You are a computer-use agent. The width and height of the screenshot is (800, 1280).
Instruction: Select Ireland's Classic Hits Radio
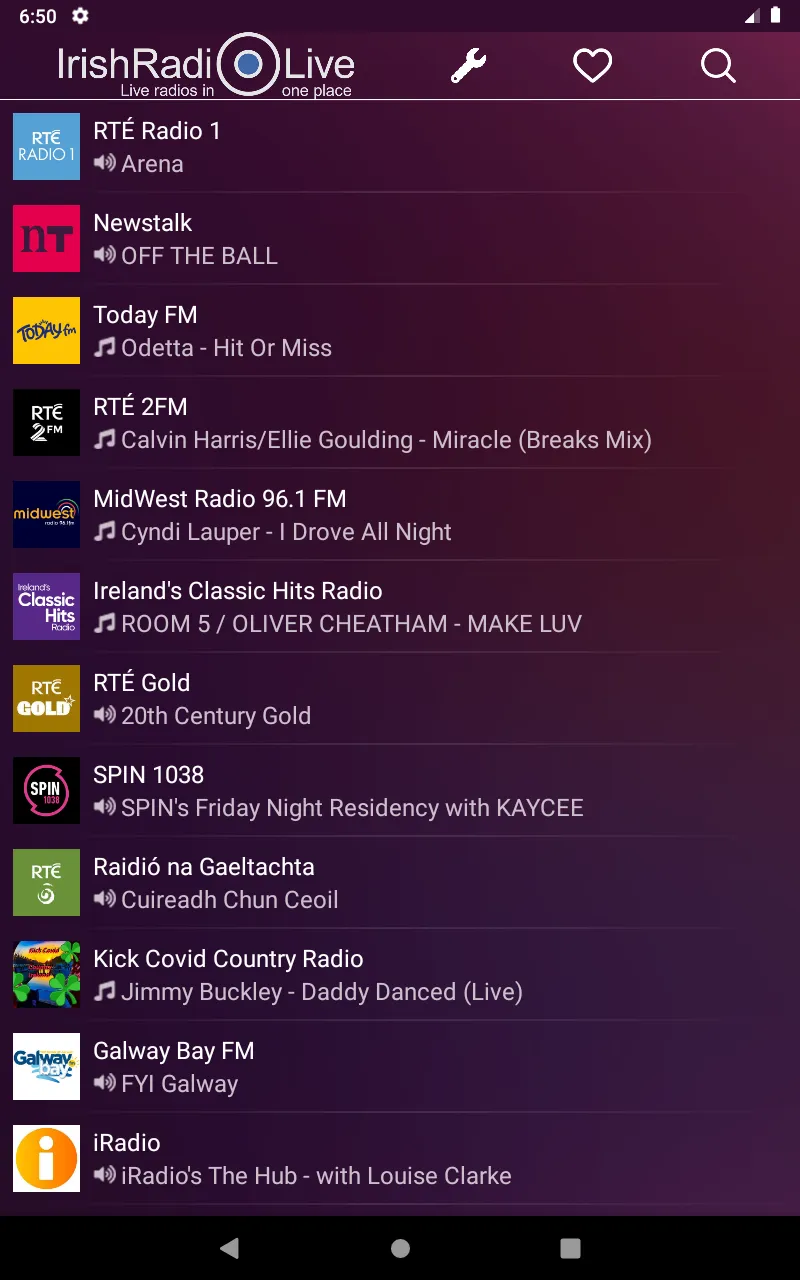[x=400, y=607]
